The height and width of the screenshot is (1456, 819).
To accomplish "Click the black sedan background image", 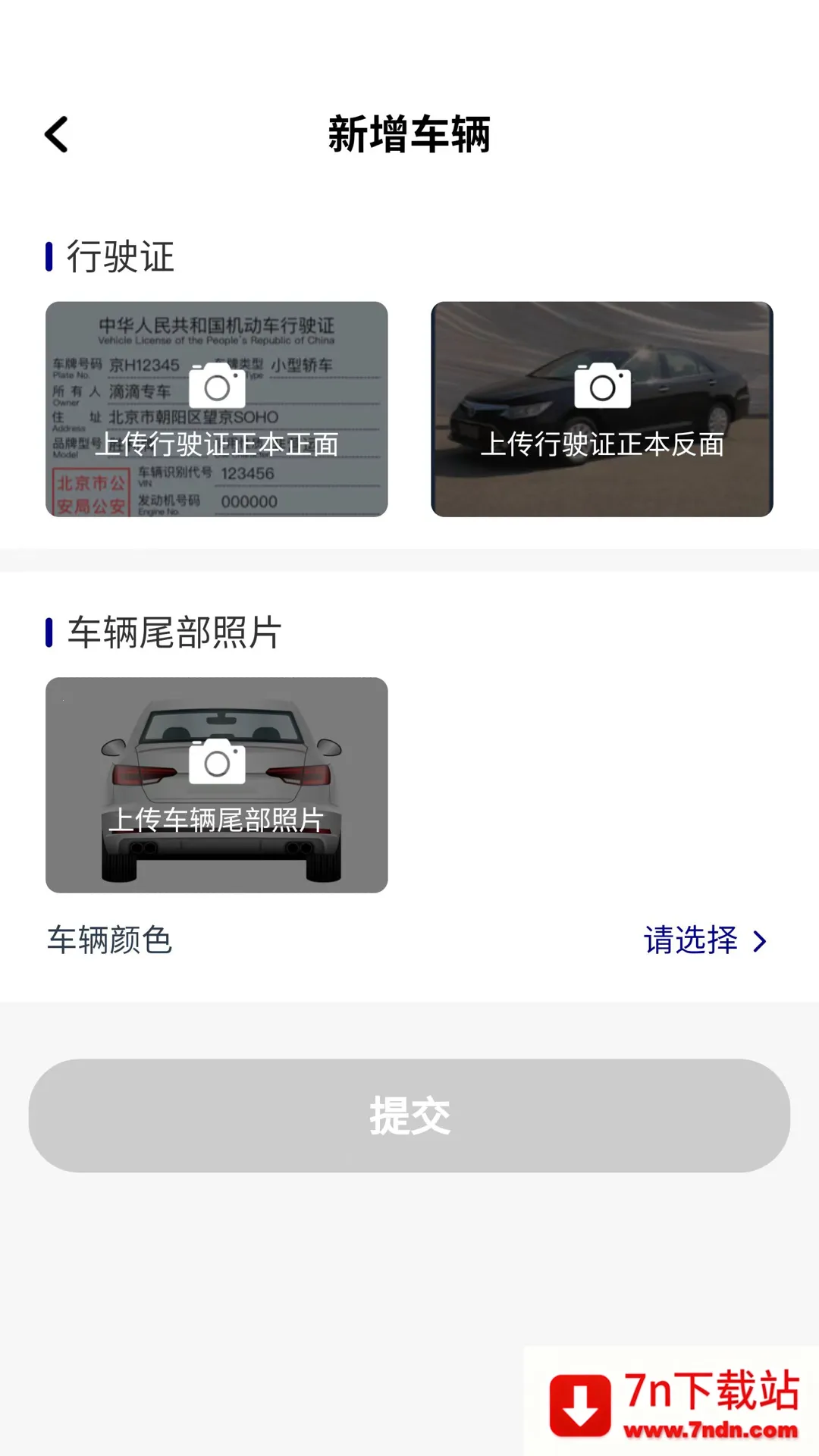I will (x=601, y=409).
